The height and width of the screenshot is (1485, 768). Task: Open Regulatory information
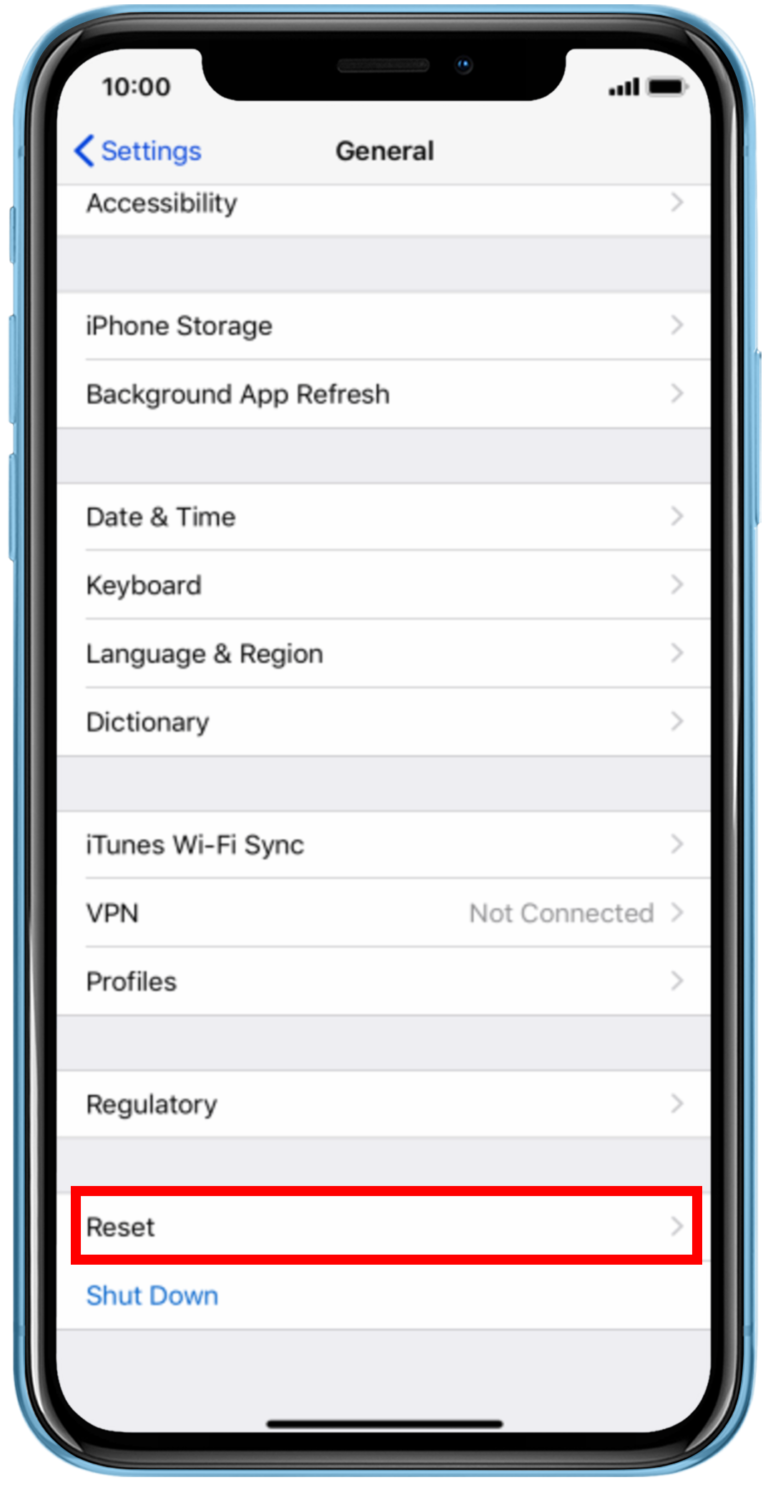click(x=383, y=1104)
